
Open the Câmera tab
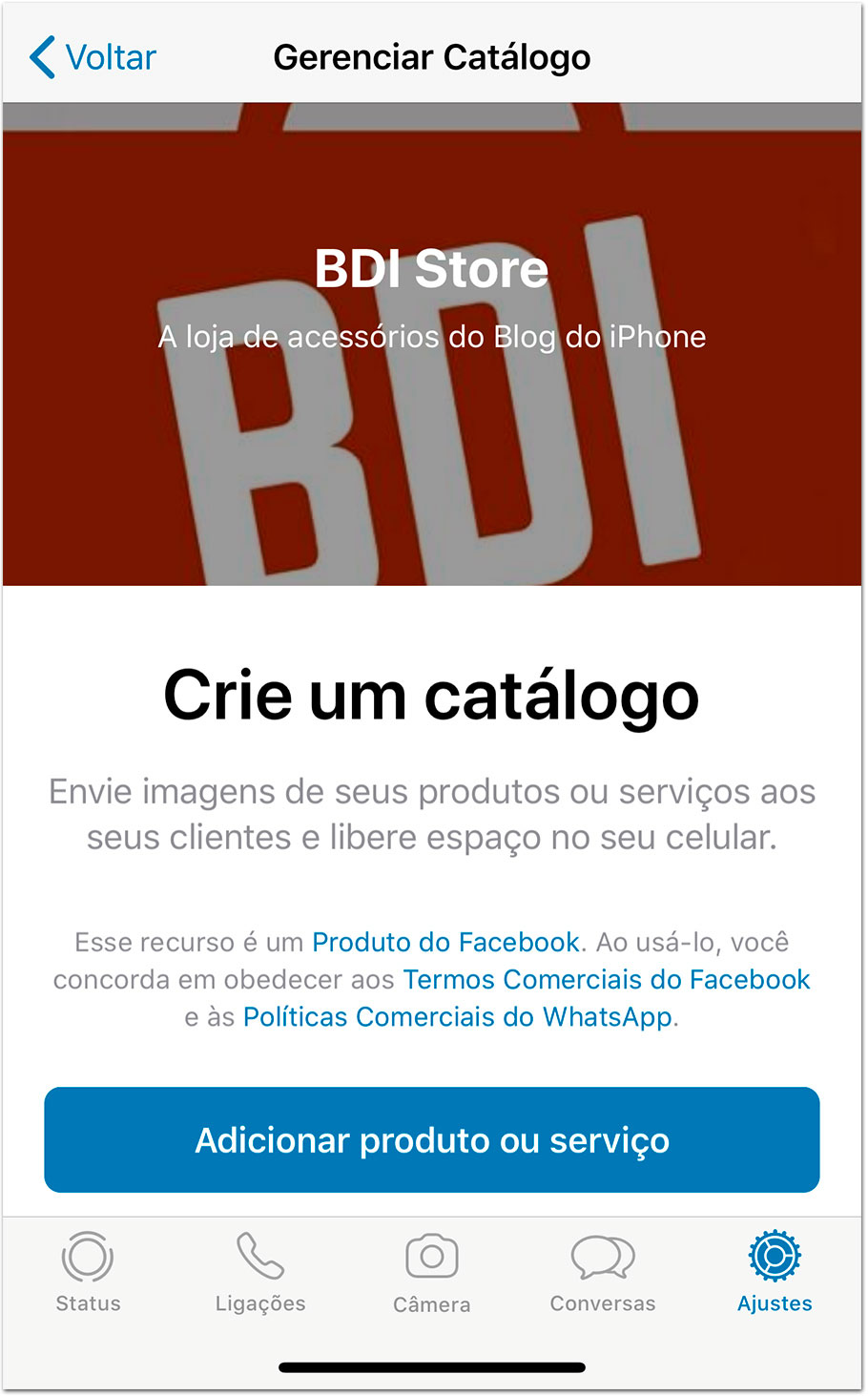(x=432, y=1272)
